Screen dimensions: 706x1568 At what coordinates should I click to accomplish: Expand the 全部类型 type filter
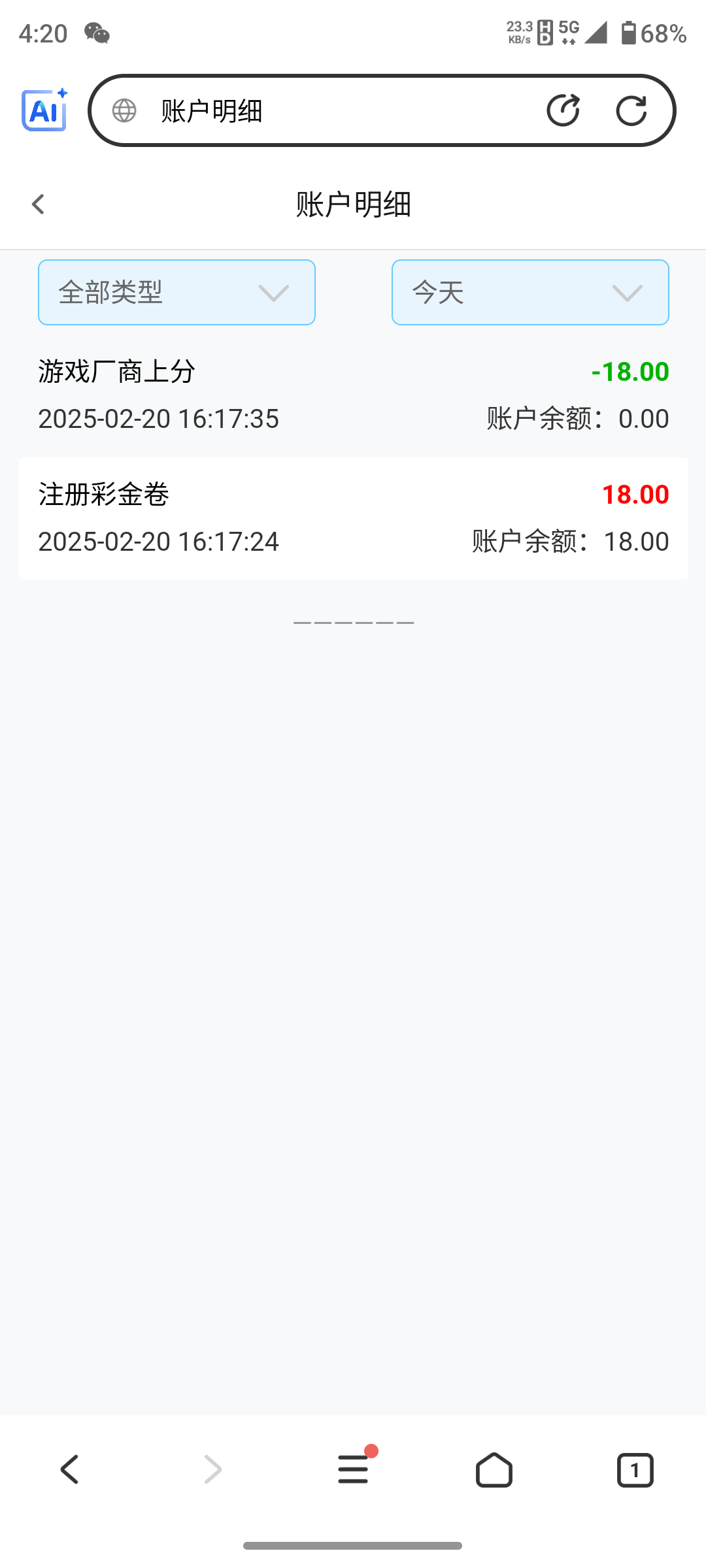coord(176,293)
